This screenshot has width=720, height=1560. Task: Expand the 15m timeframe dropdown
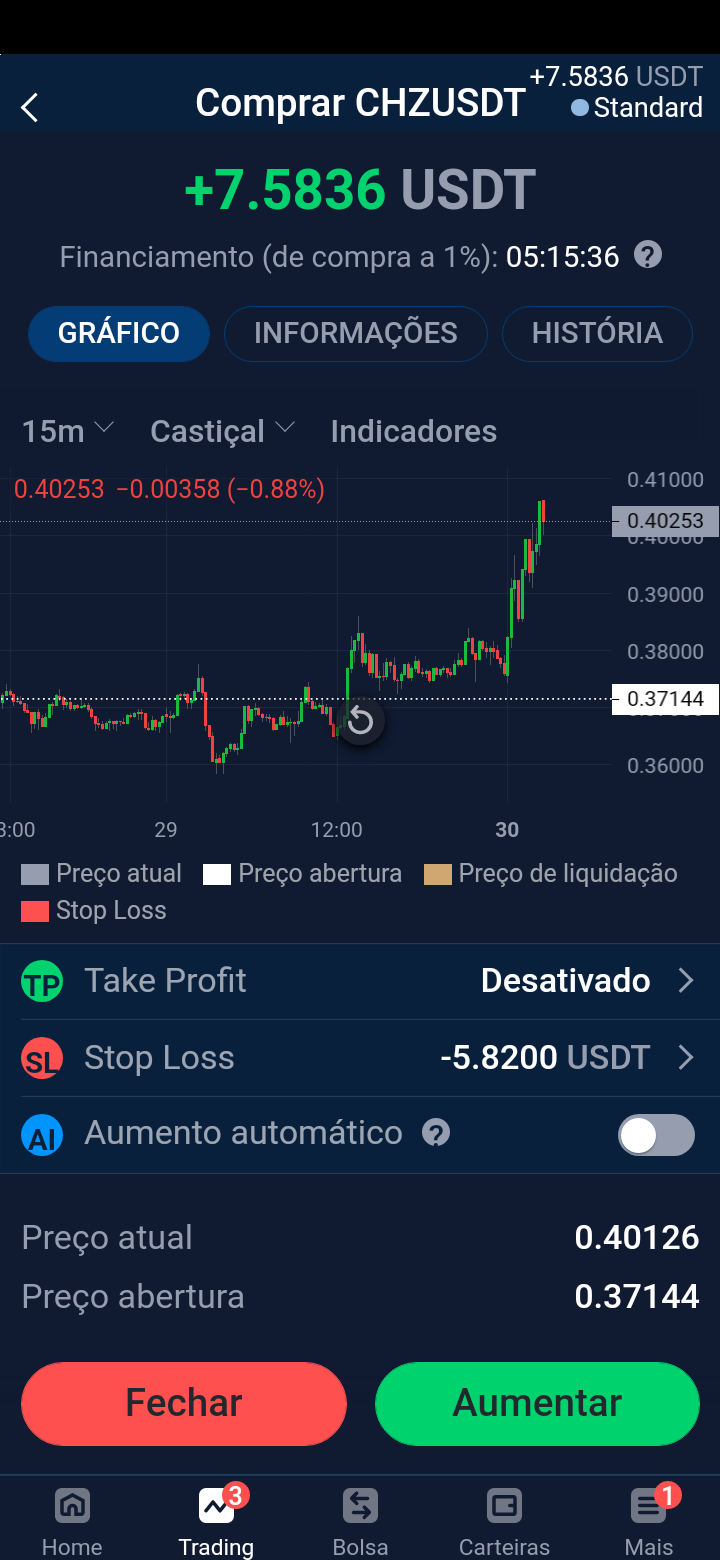pos(68,431)
